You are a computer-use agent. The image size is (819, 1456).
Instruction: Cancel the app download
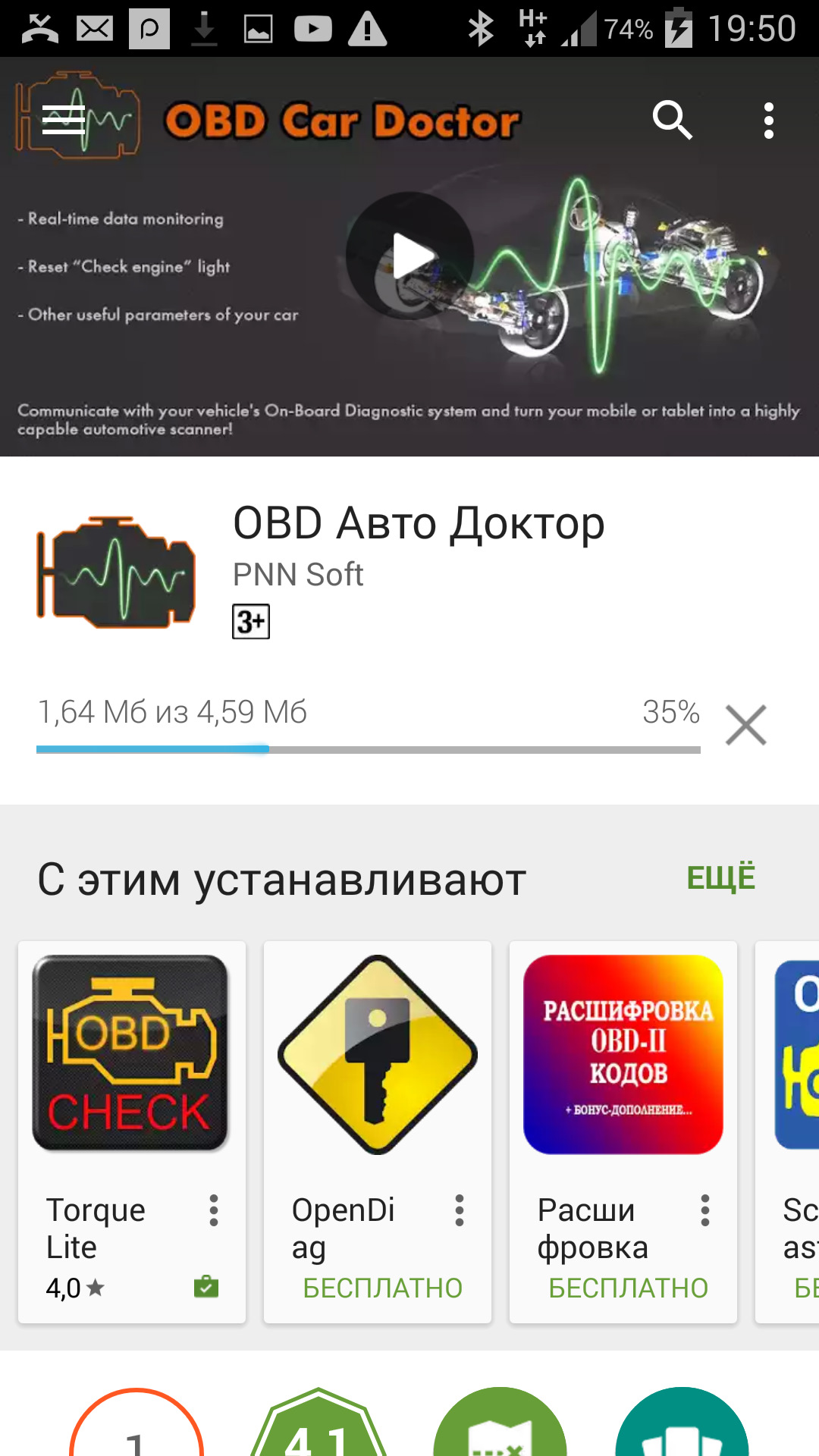click(x=745, y=725)
